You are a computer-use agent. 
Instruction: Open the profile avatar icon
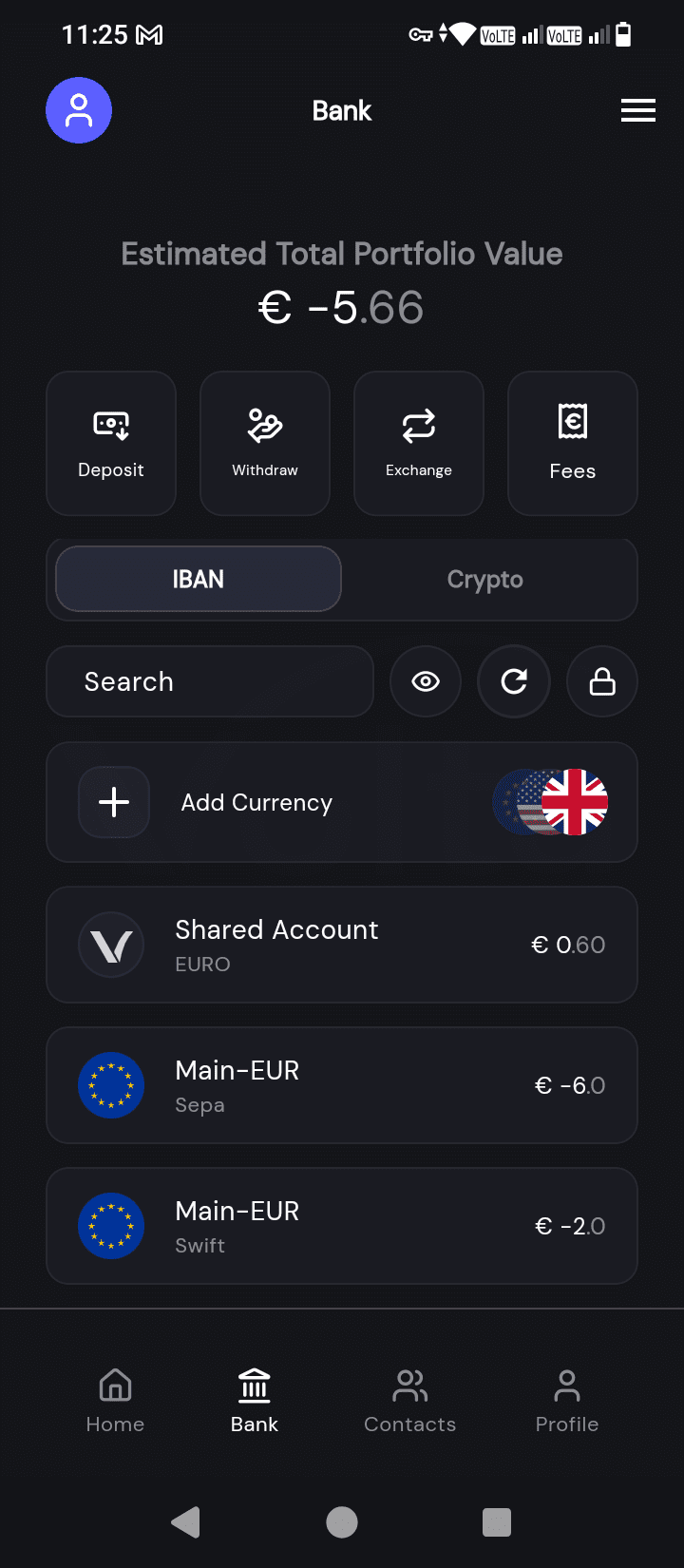tap(79, 110)
